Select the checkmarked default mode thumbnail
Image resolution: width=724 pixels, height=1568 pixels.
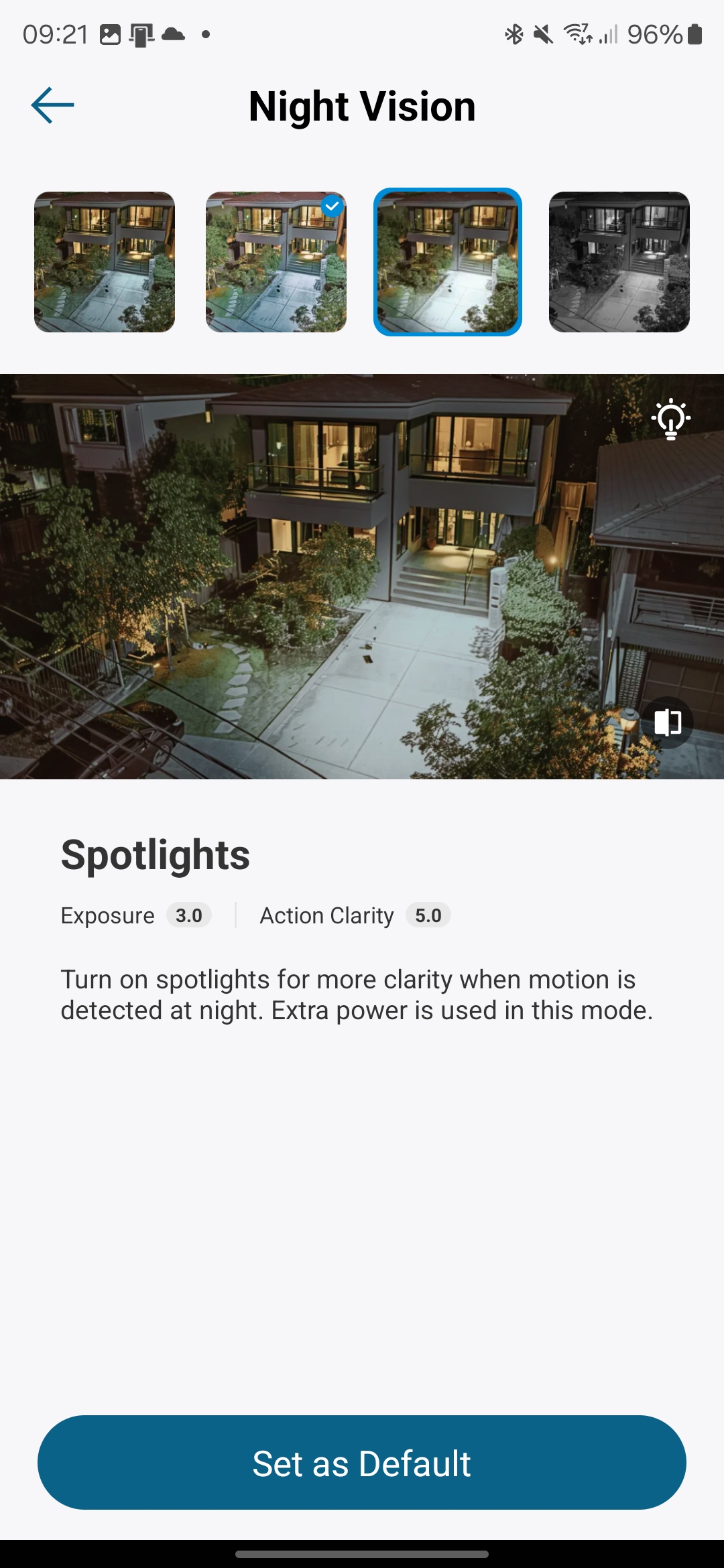(x=276, y=262)
